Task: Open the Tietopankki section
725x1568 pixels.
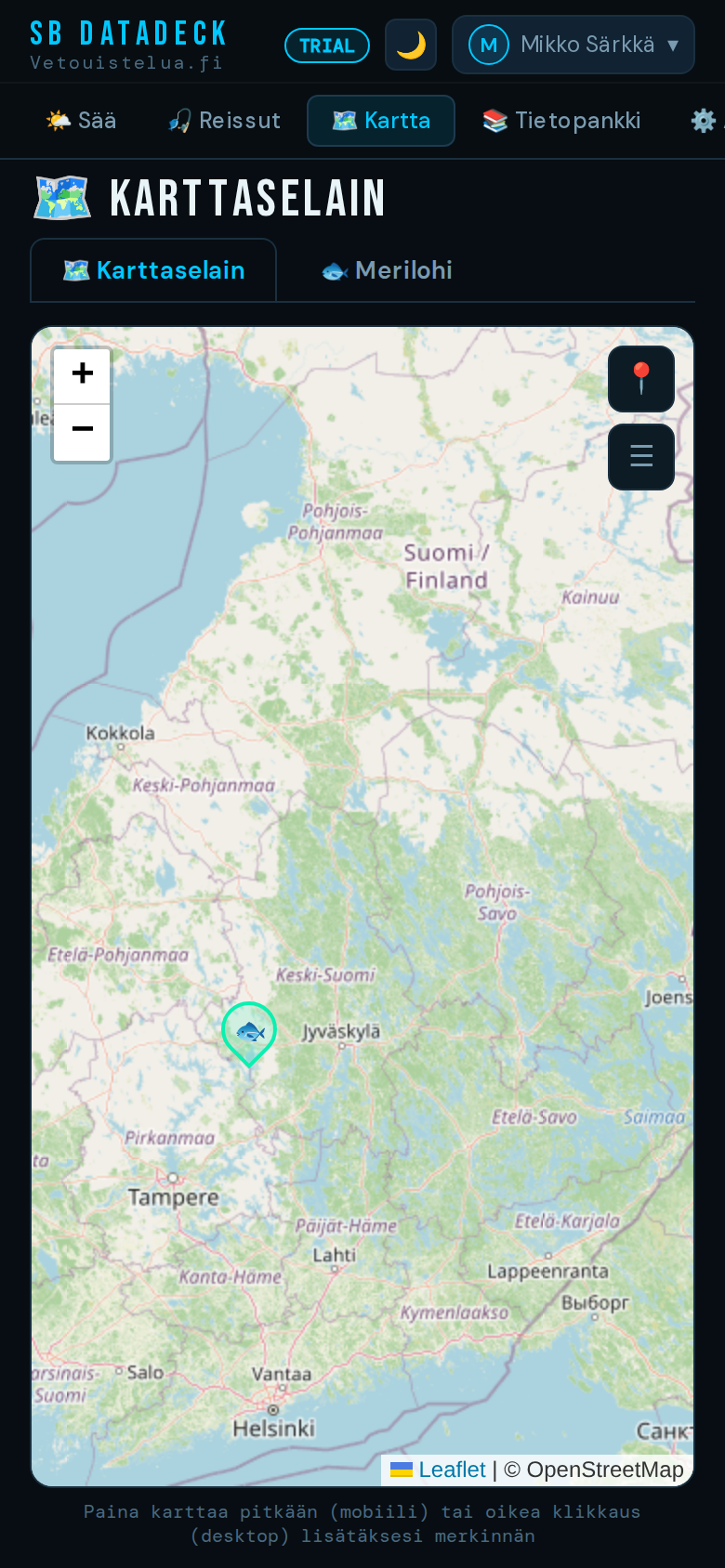Action: click(x=561, y=121)
